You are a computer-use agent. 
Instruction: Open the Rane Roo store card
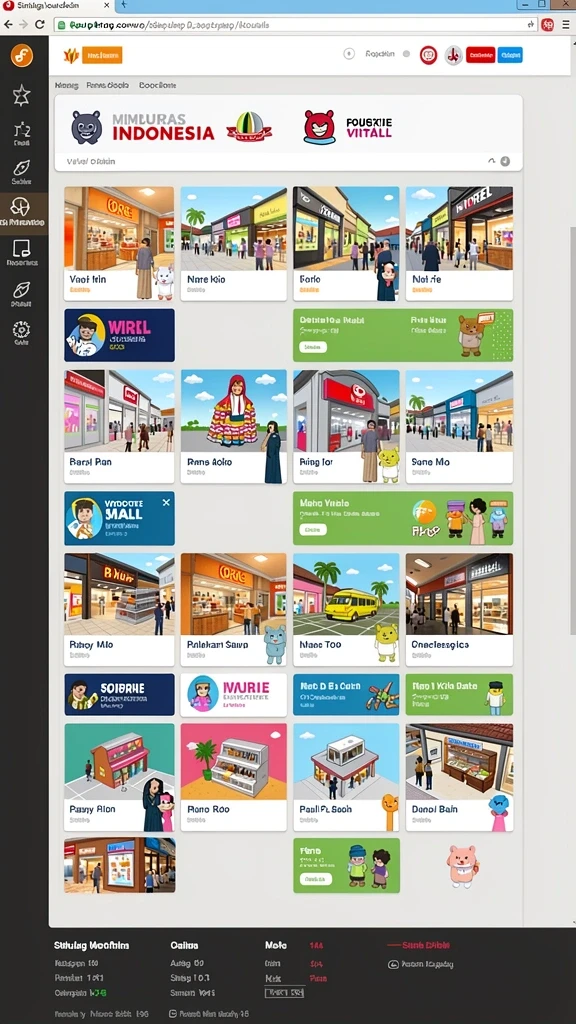pos(234,777)
